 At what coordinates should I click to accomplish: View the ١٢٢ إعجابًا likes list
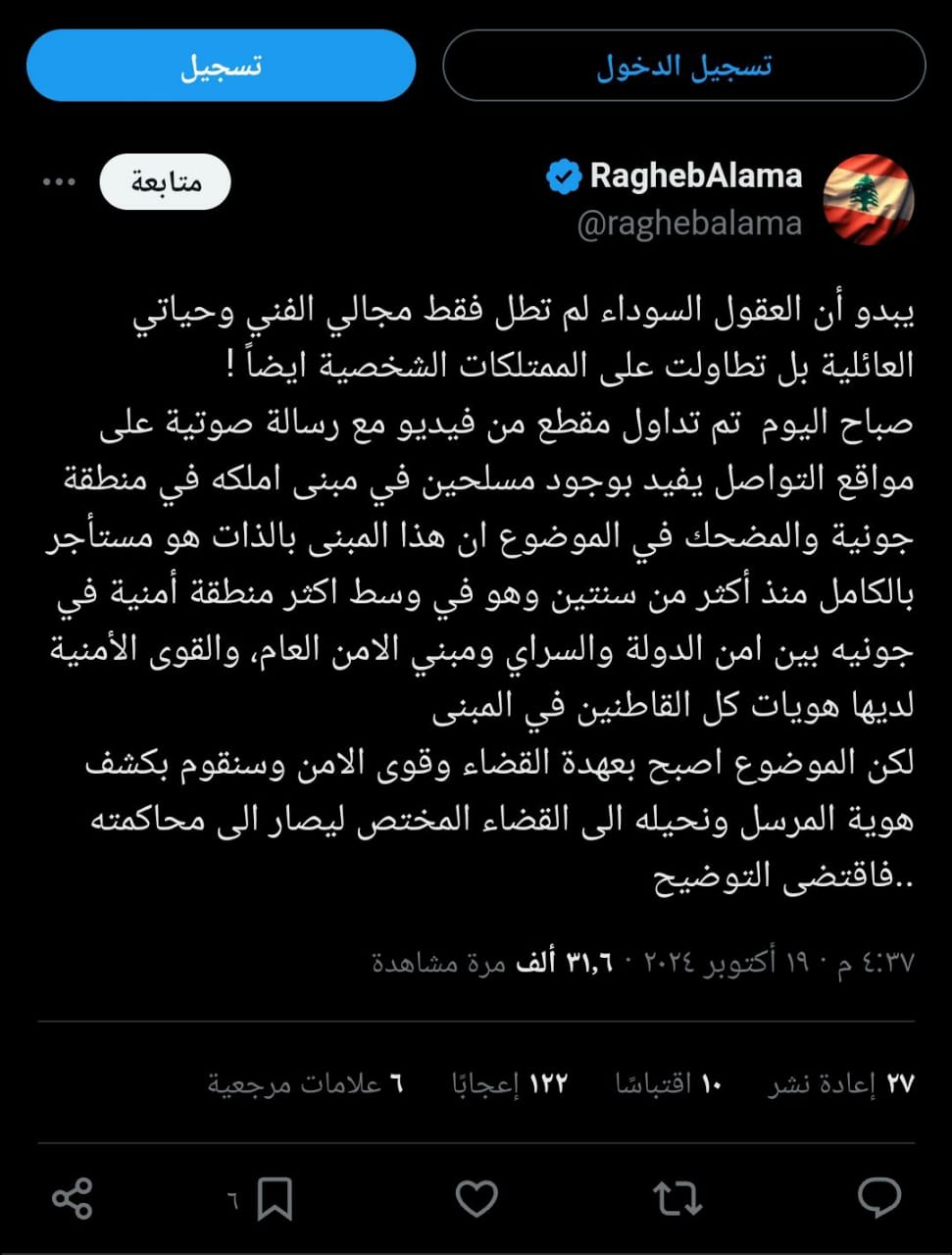(510, 1083)
